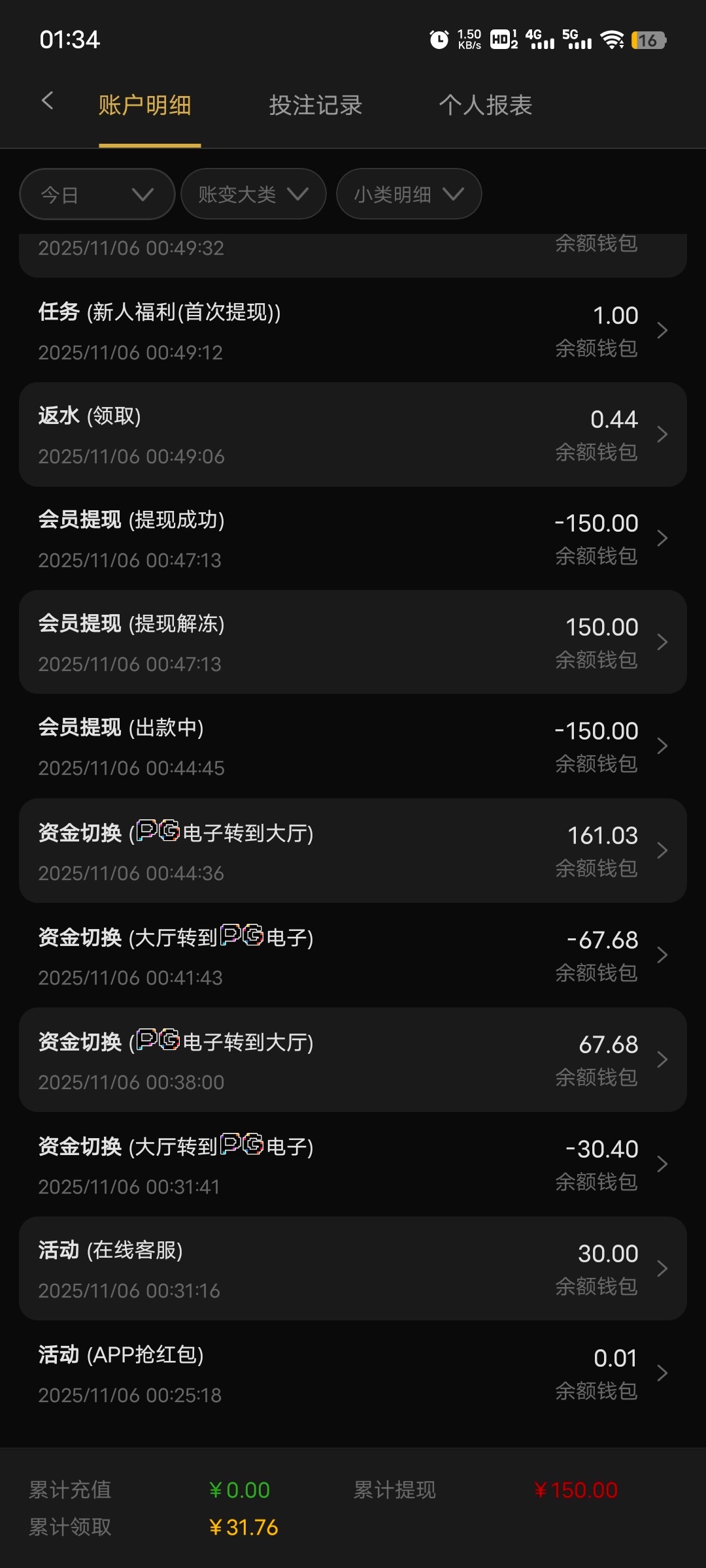Tap the Wi-Fi icon in the status bar
Screen dimensions: 706x1568
(x=611, y=39)
